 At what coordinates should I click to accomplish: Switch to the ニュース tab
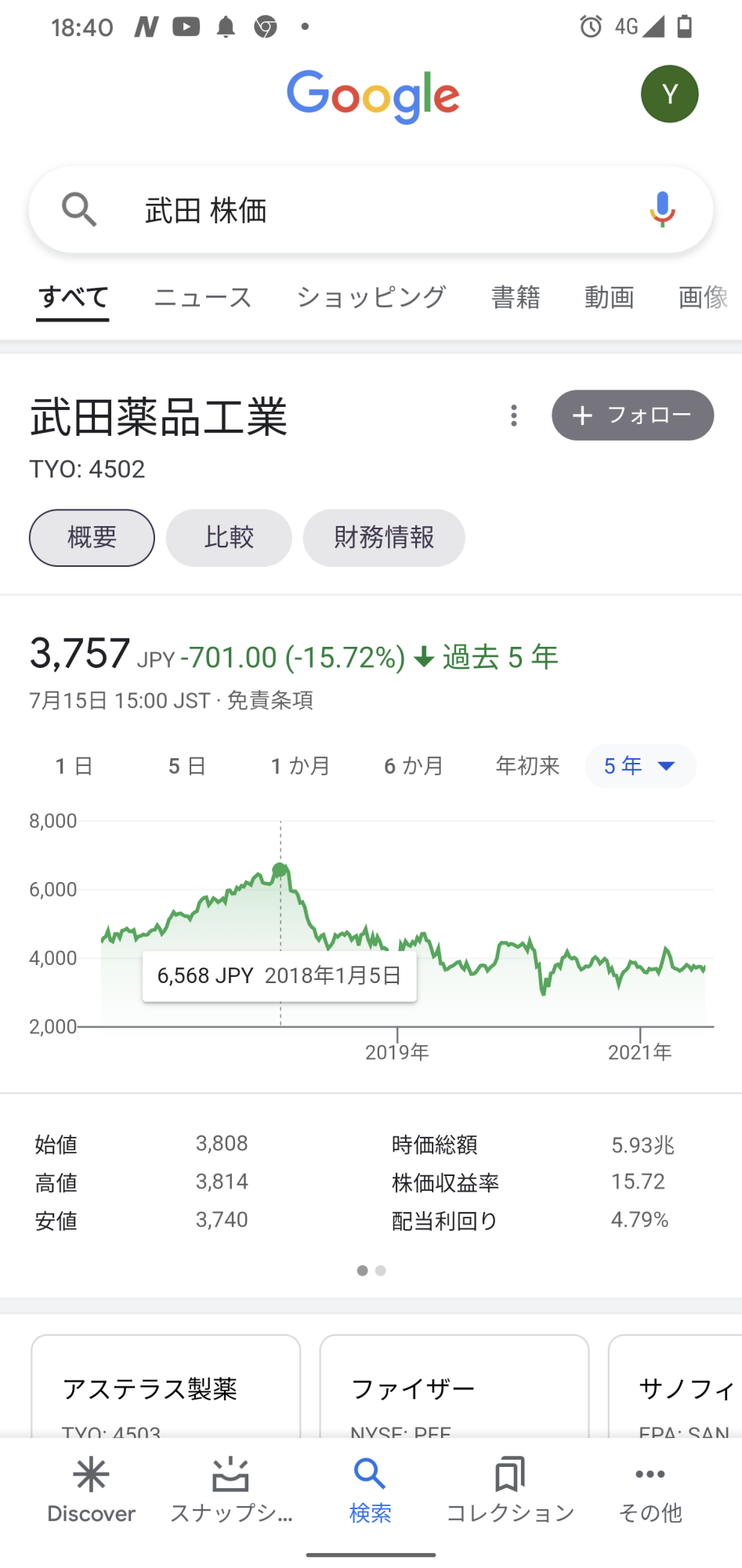203,298
